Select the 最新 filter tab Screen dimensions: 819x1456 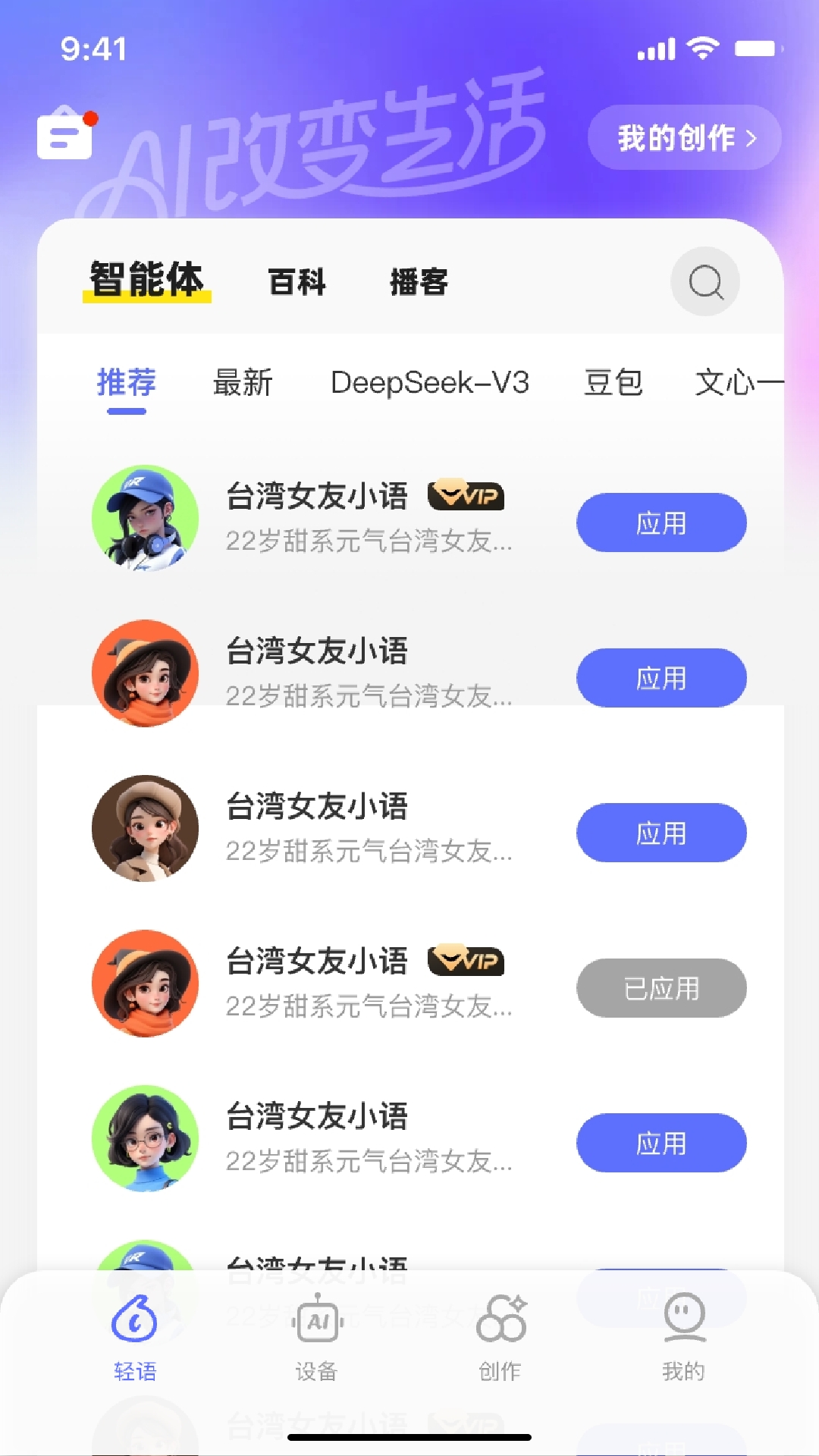coord(243,383)
